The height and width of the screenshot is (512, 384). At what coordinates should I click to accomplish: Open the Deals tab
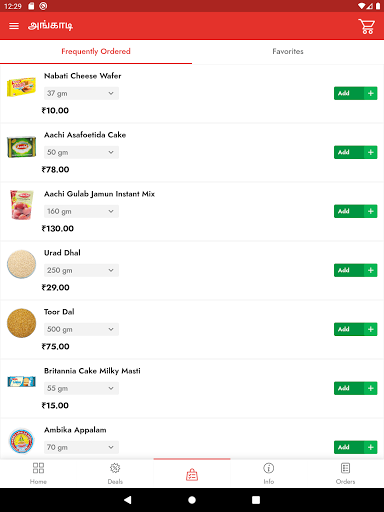point(115,473)
